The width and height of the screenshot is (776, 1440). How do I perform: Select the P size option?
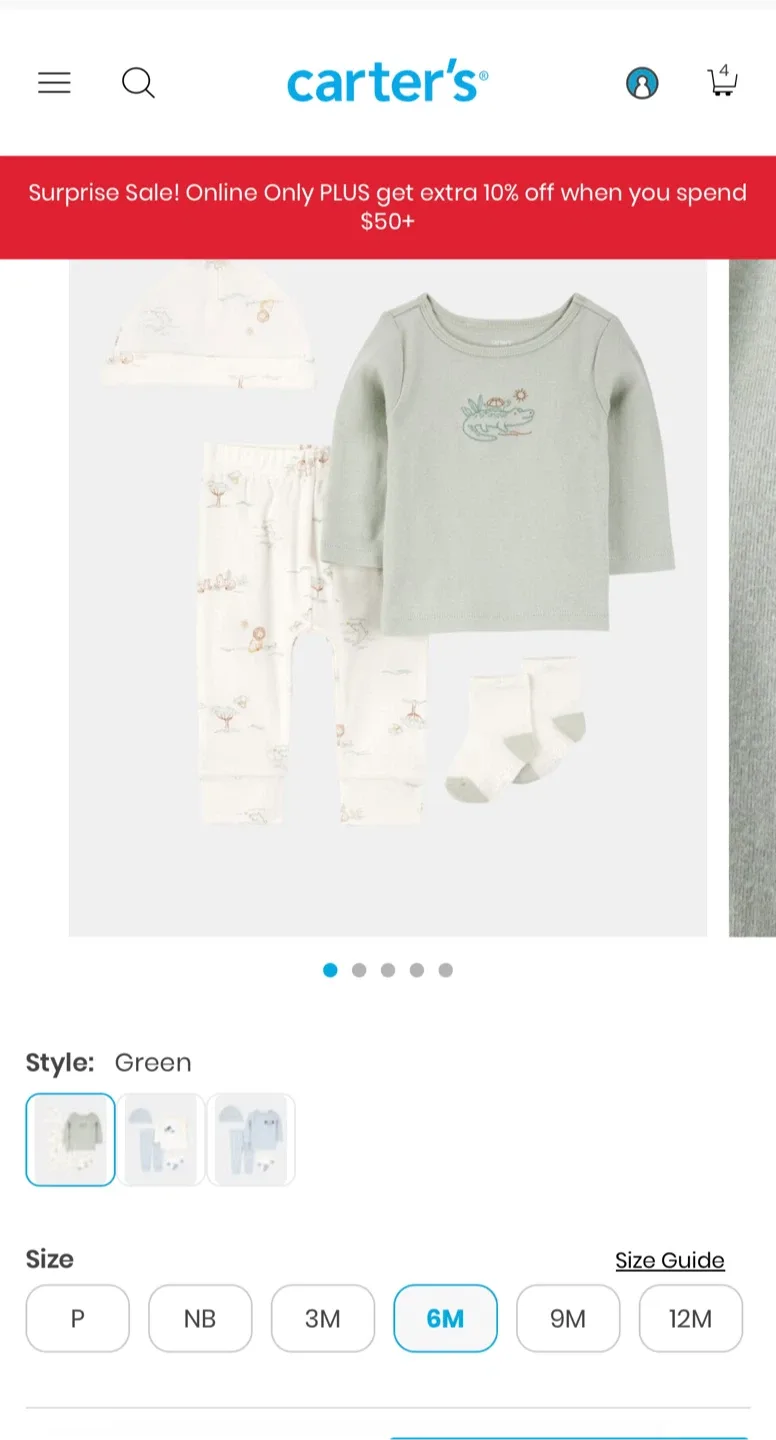coord(77,1318)
